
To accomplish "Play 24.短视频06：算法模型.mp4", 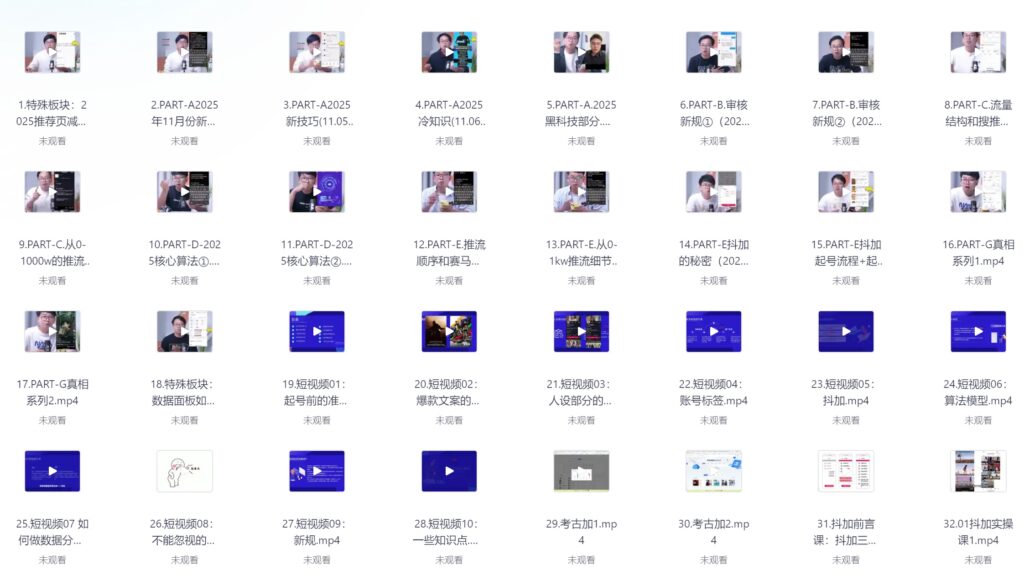I will (x=978, y=331).
